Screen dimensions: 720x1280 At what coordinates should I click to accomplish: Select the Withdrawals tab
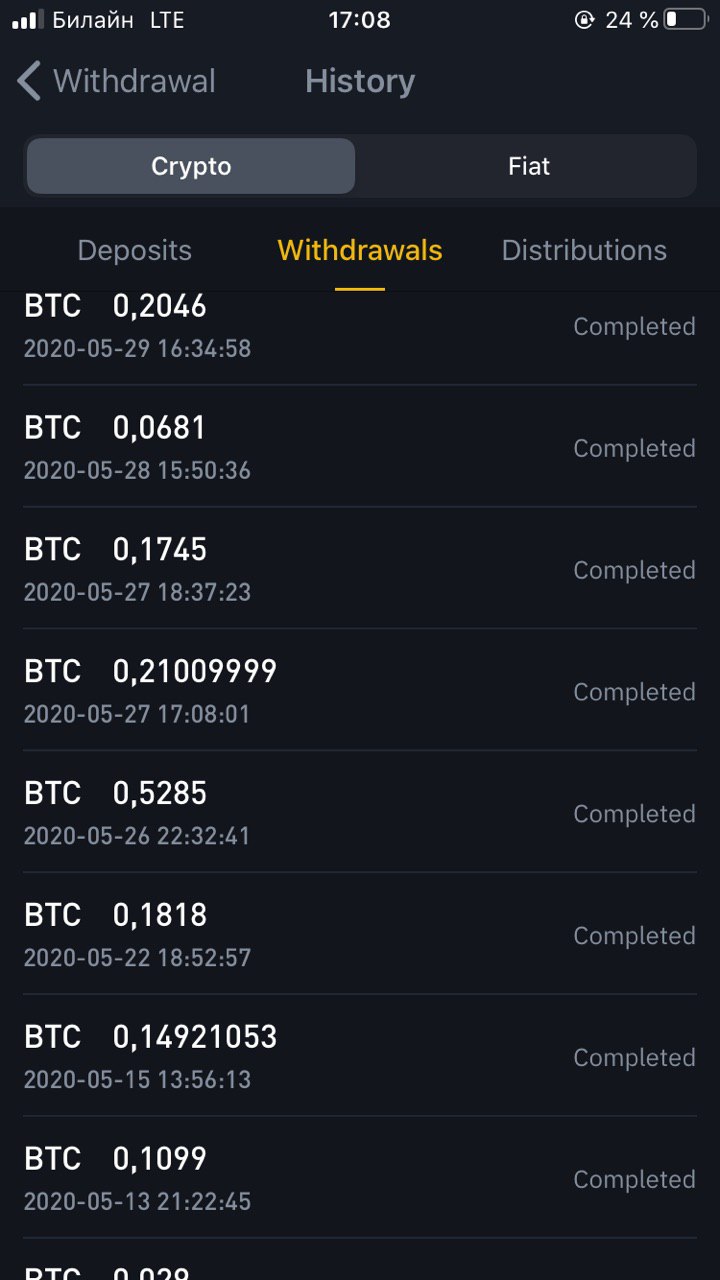point(360,250)
